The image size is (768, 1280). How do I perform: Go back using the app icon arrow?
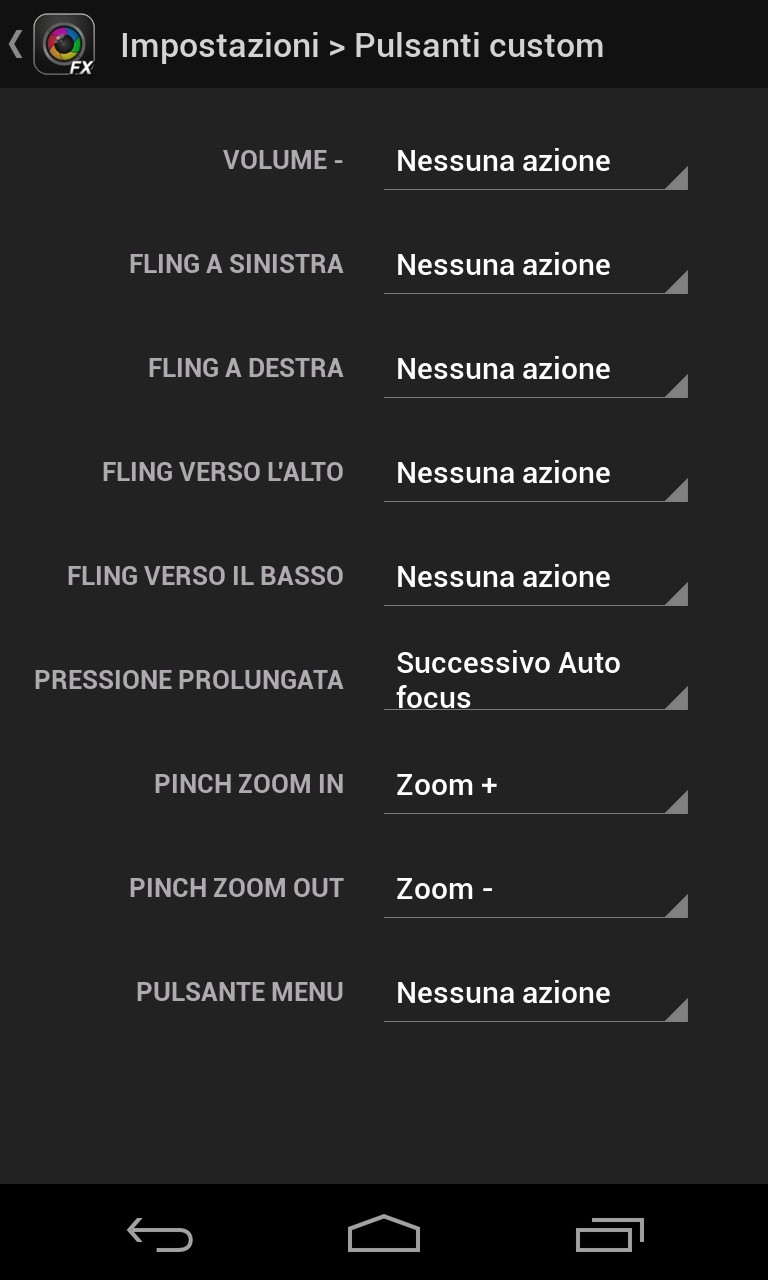(x=52, y=44)
